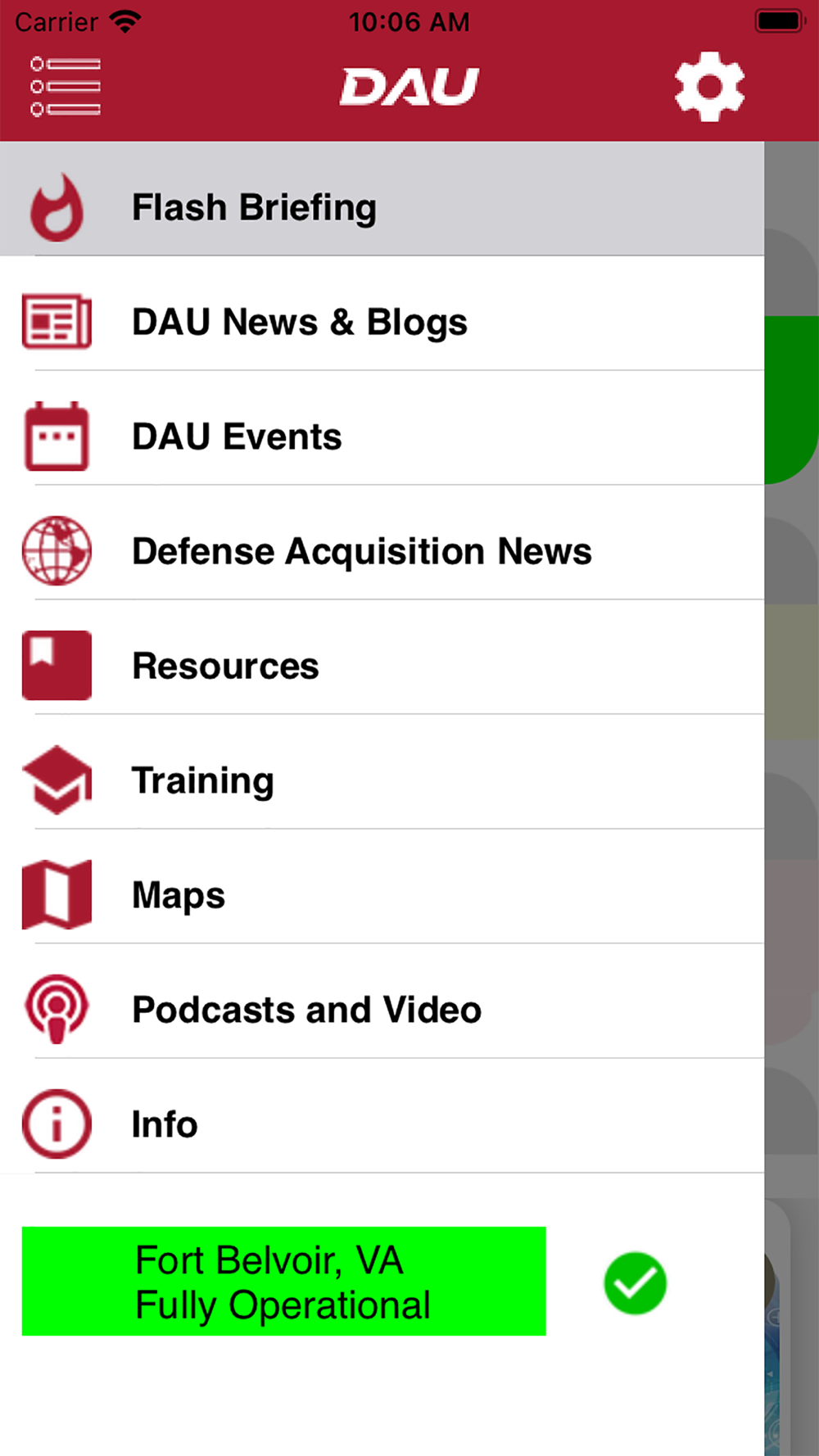
Task: Open Flash Briefing
Action: pos(382,199)
